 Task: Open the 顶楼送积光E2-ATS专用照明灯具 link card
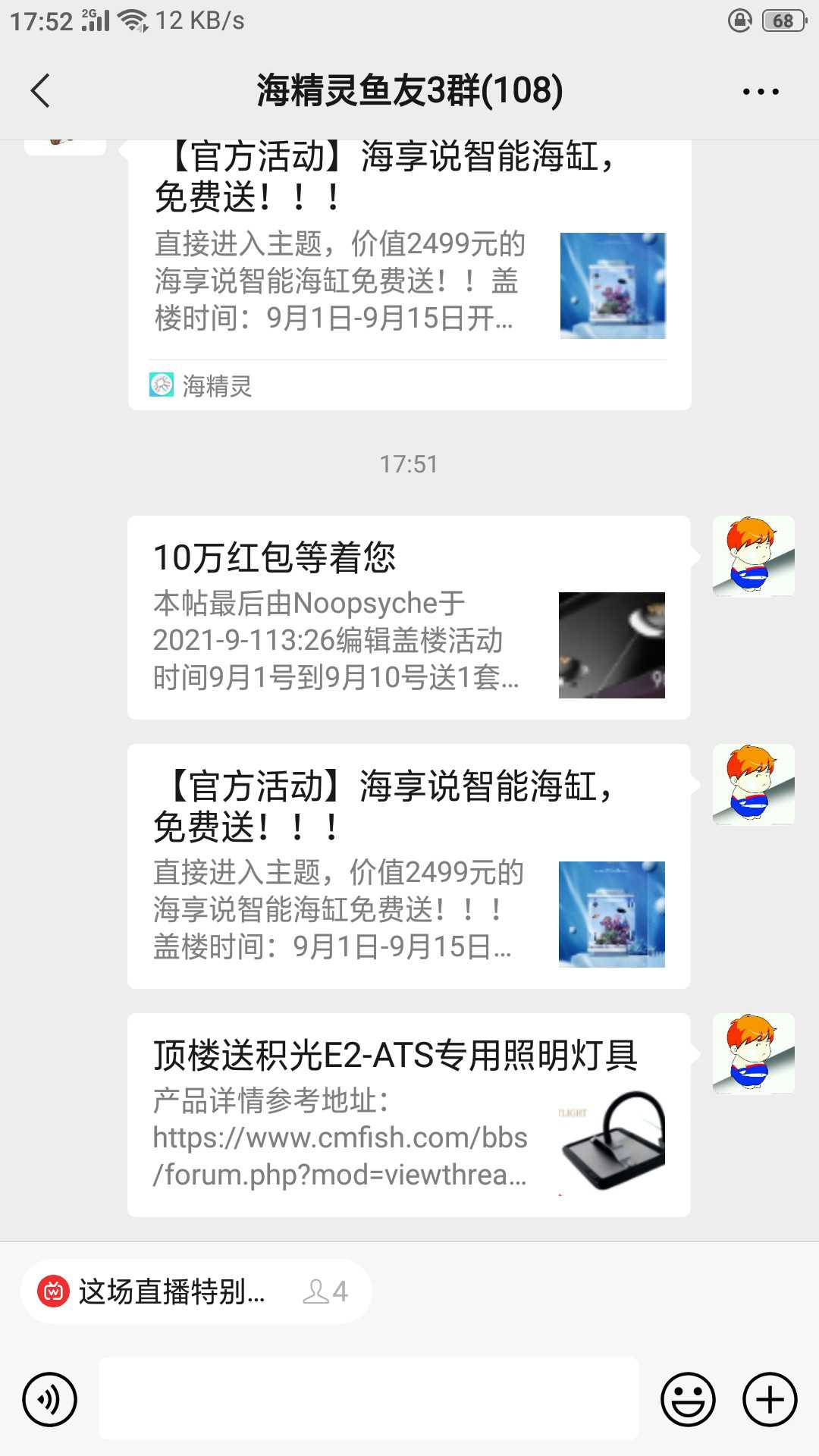[x=408, y=1115]
